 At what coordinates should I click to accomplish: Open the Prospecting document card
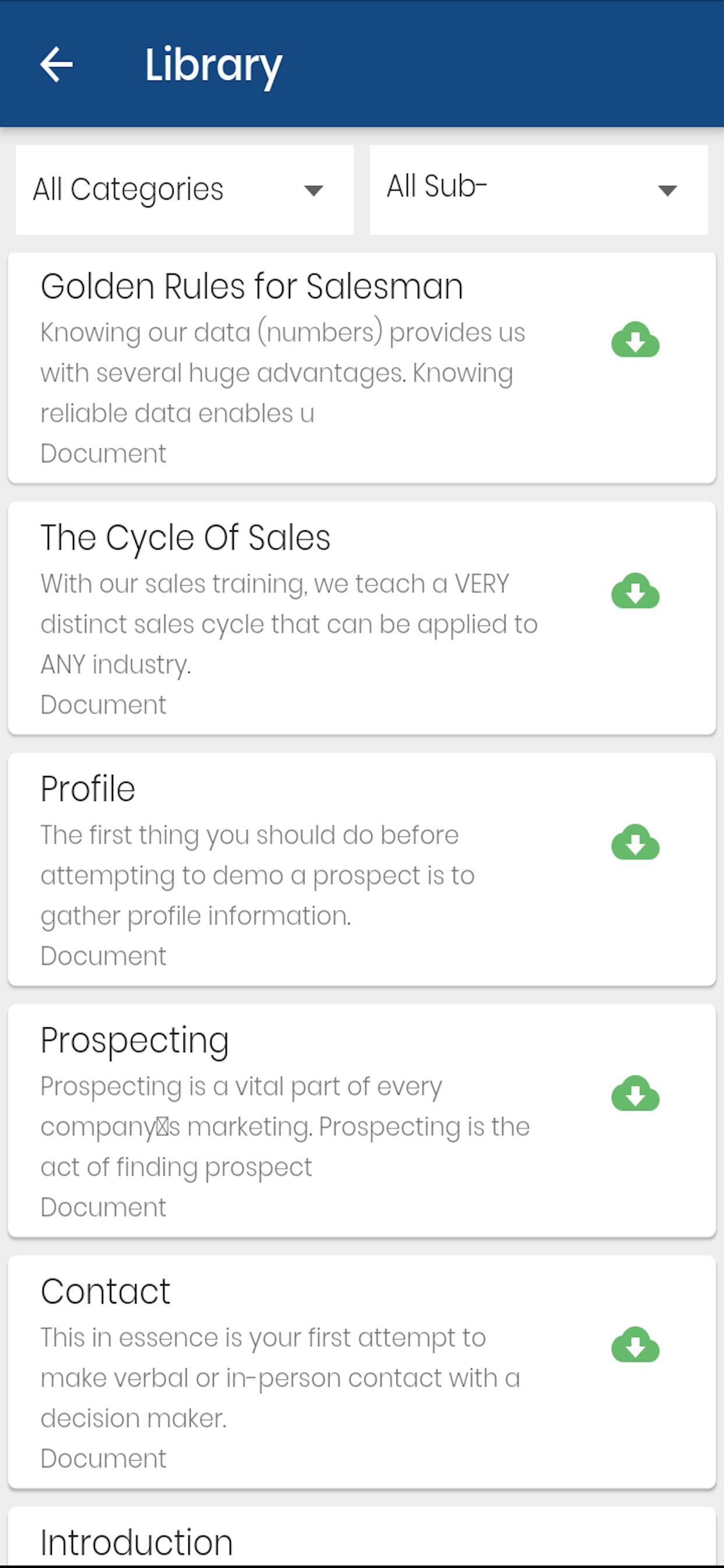(362, 1121)
